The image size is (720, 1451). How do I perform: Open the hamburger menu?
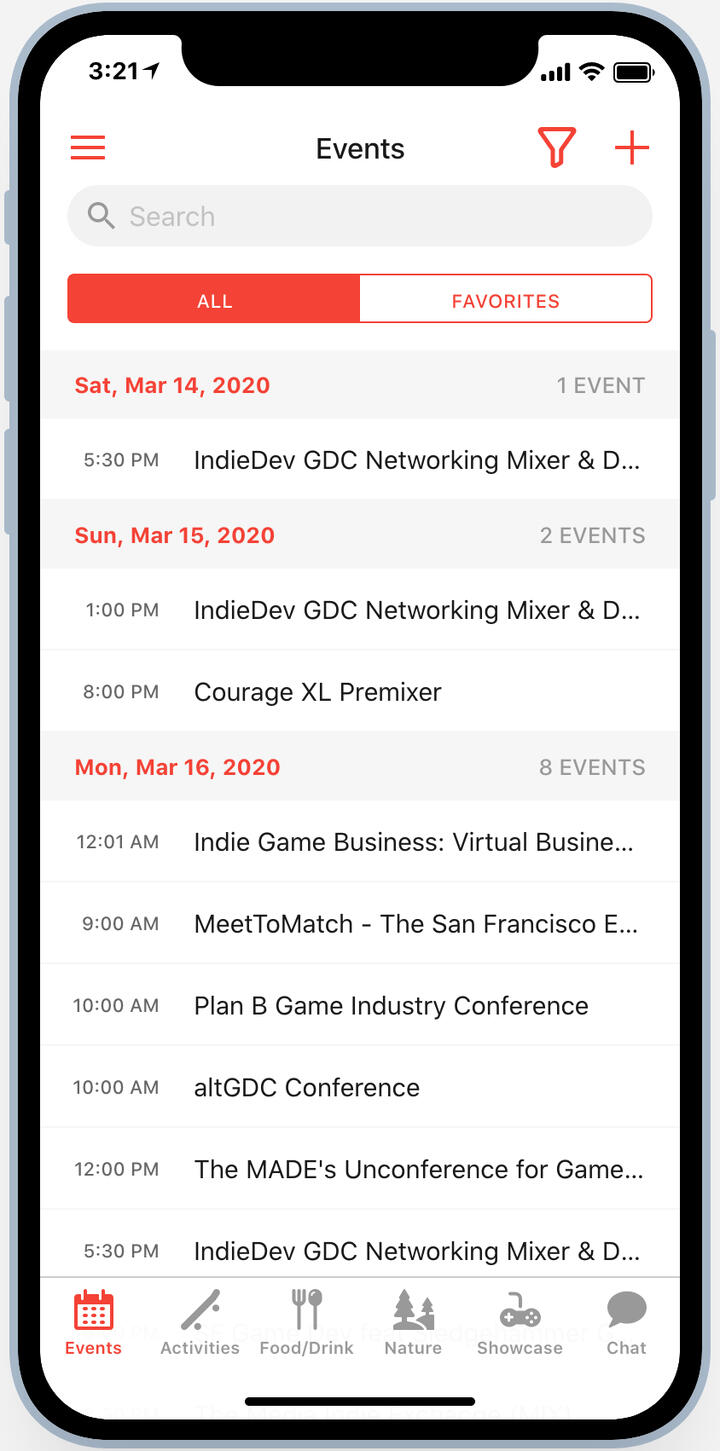pyautogui.click(x=88, y=149)
